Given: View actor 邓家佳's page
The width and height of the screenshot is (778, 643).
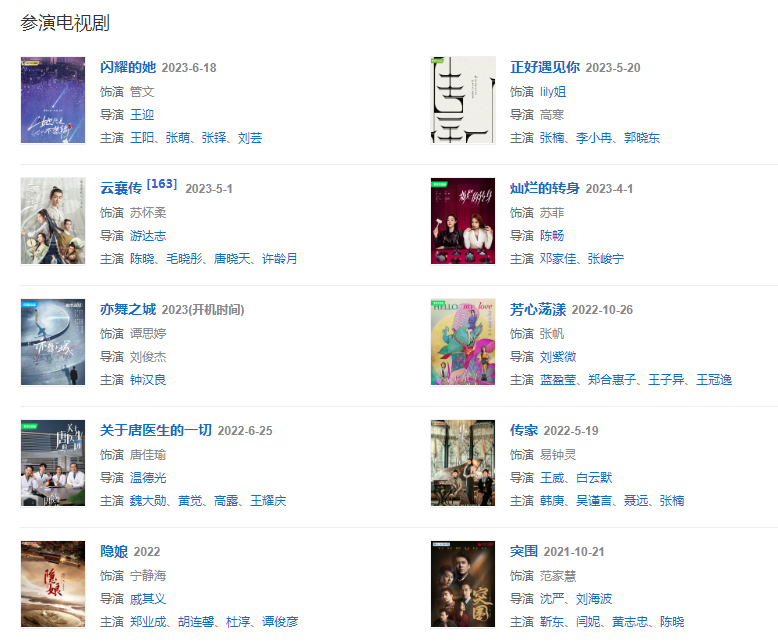Looking at the screenshot, I should [558, 259].
